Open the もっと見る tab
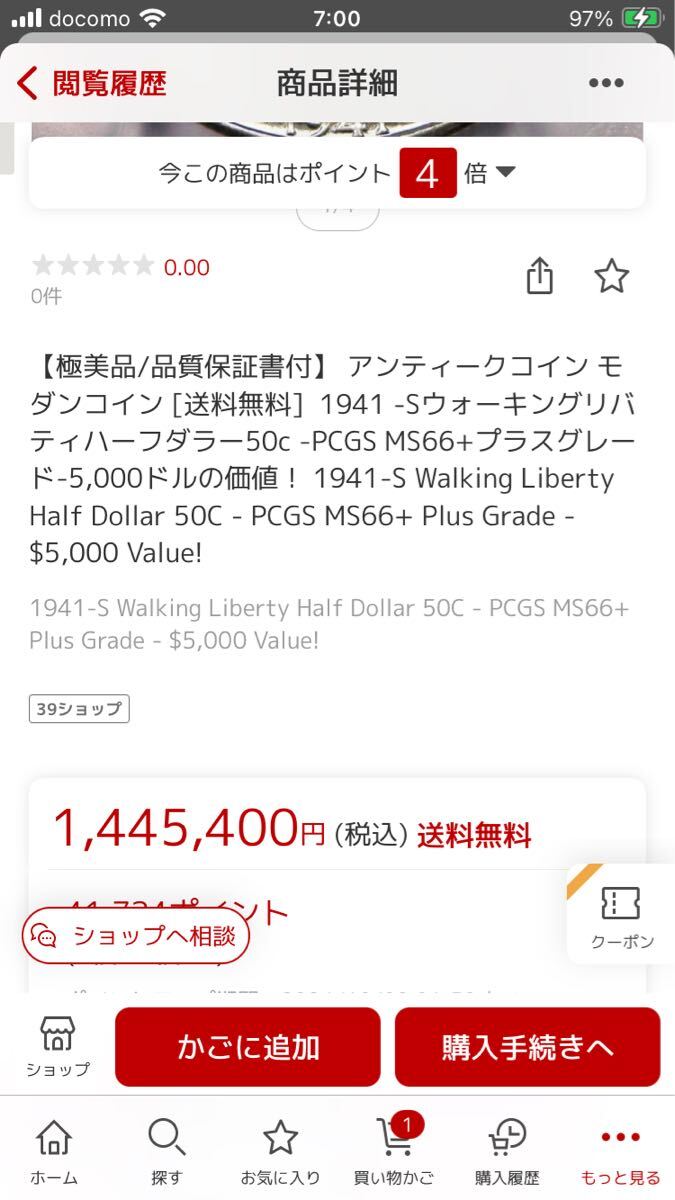This screenshot has width=675, height=1200. click(x=620, y=1152)
